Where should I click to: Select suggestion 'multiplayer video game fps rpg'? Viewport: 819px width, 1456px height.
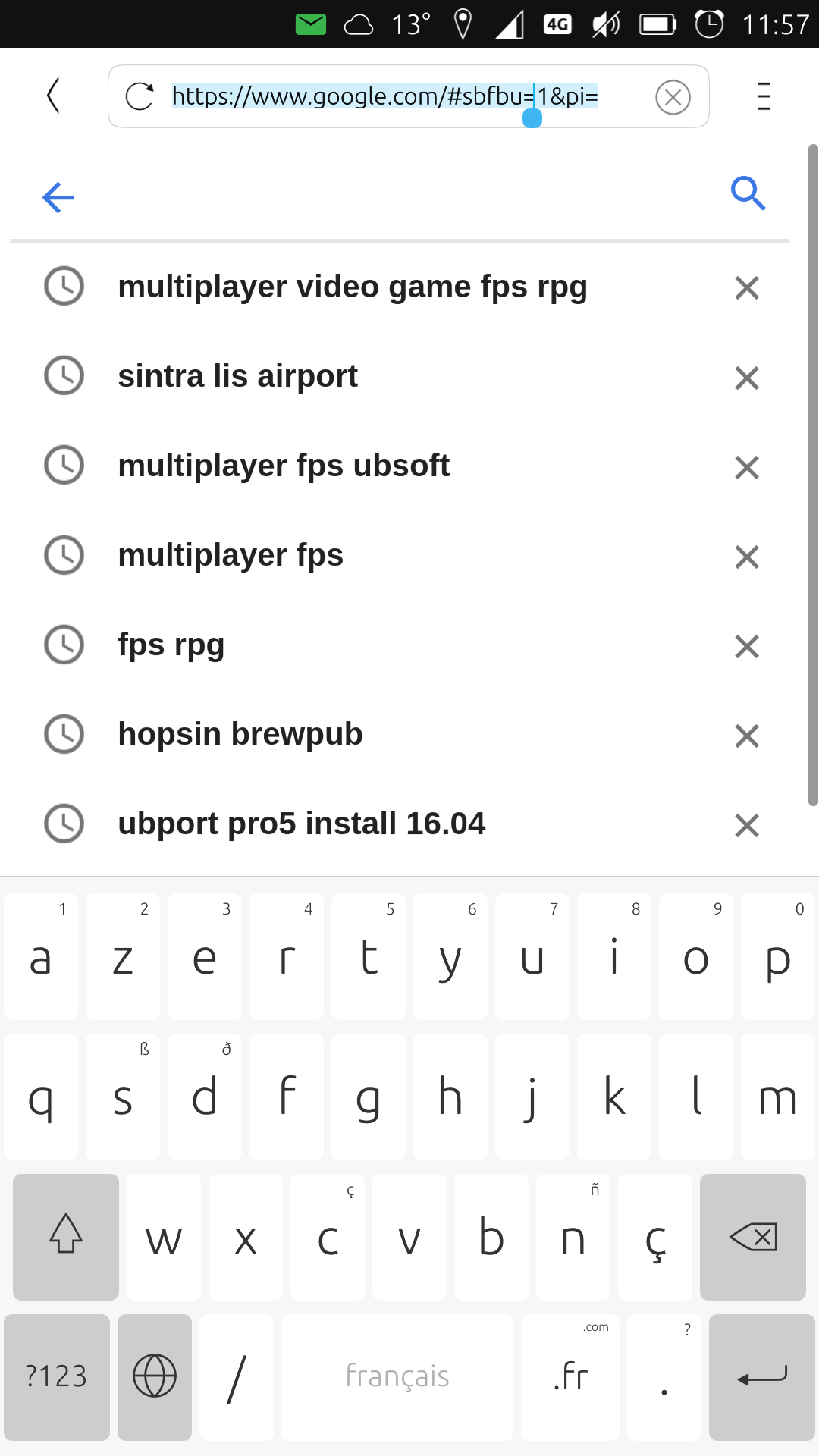click(353, 287)
